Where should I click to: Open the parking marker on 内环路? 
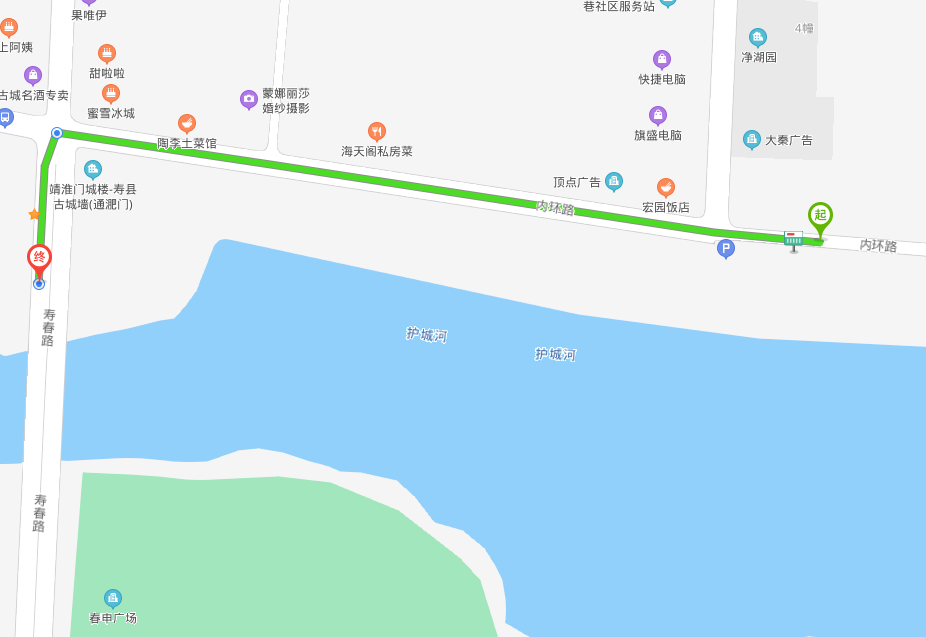[x=726, y=247]
